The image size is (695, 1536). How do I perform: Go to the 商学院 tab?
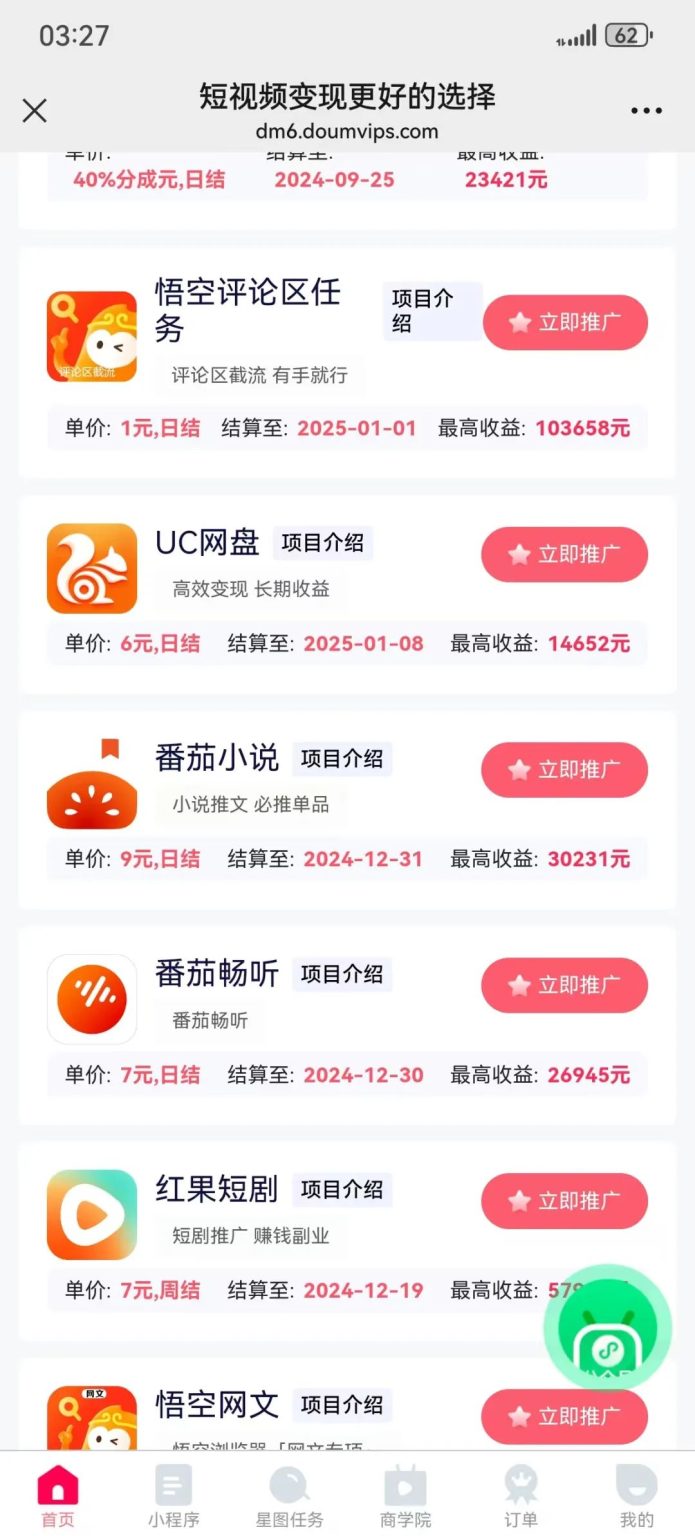(x=405, y=1496)
